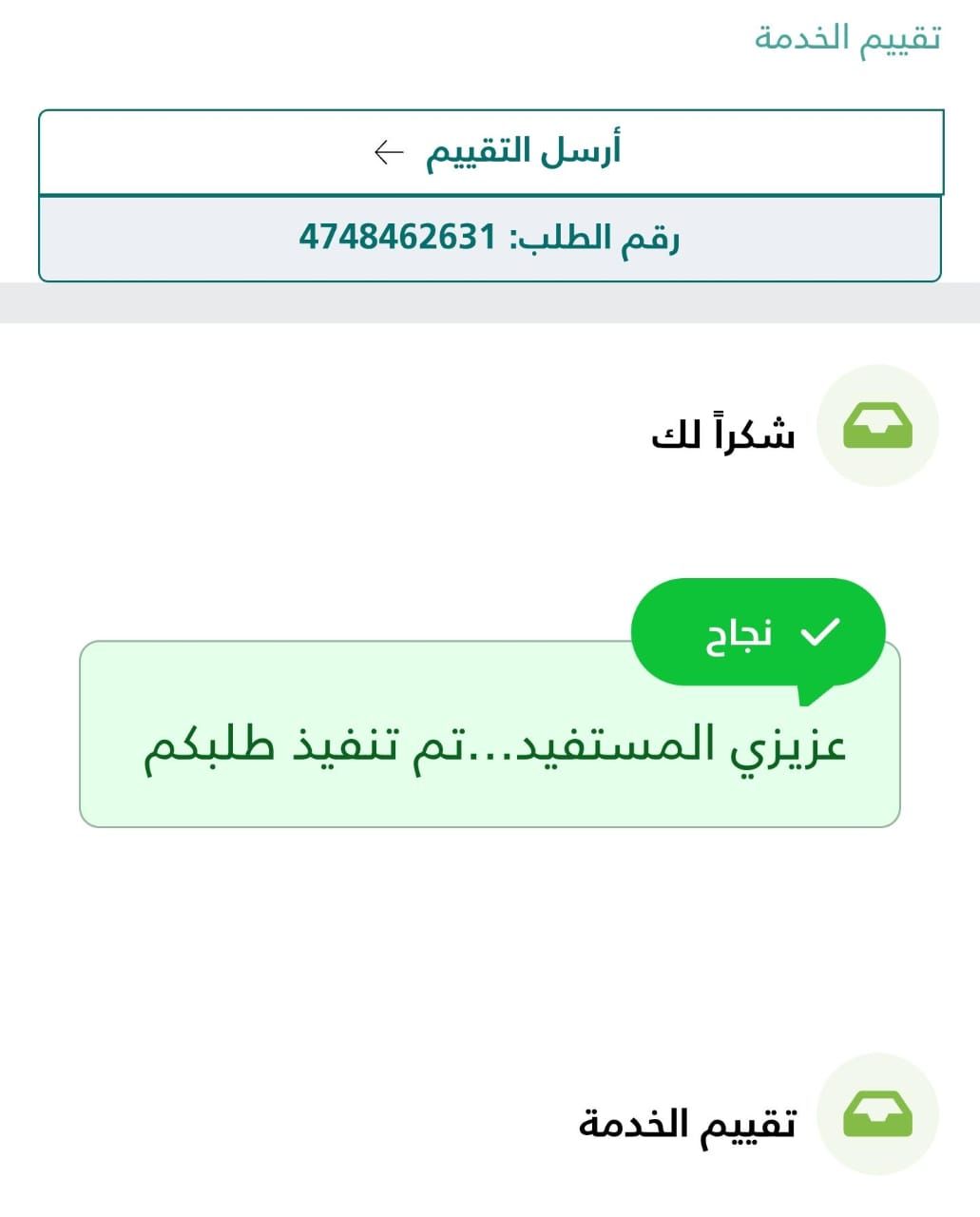
Task: Click the نجاح success badge
Action: click(758, 630)
